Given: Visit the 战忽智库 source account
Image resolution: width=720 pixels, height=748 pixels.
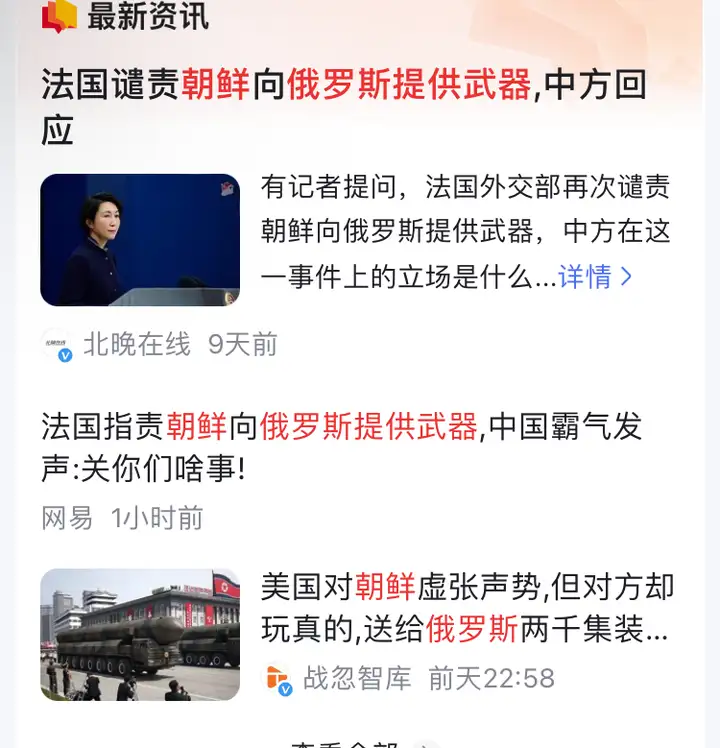Looking at the screenshot, I should coord(356,679).
